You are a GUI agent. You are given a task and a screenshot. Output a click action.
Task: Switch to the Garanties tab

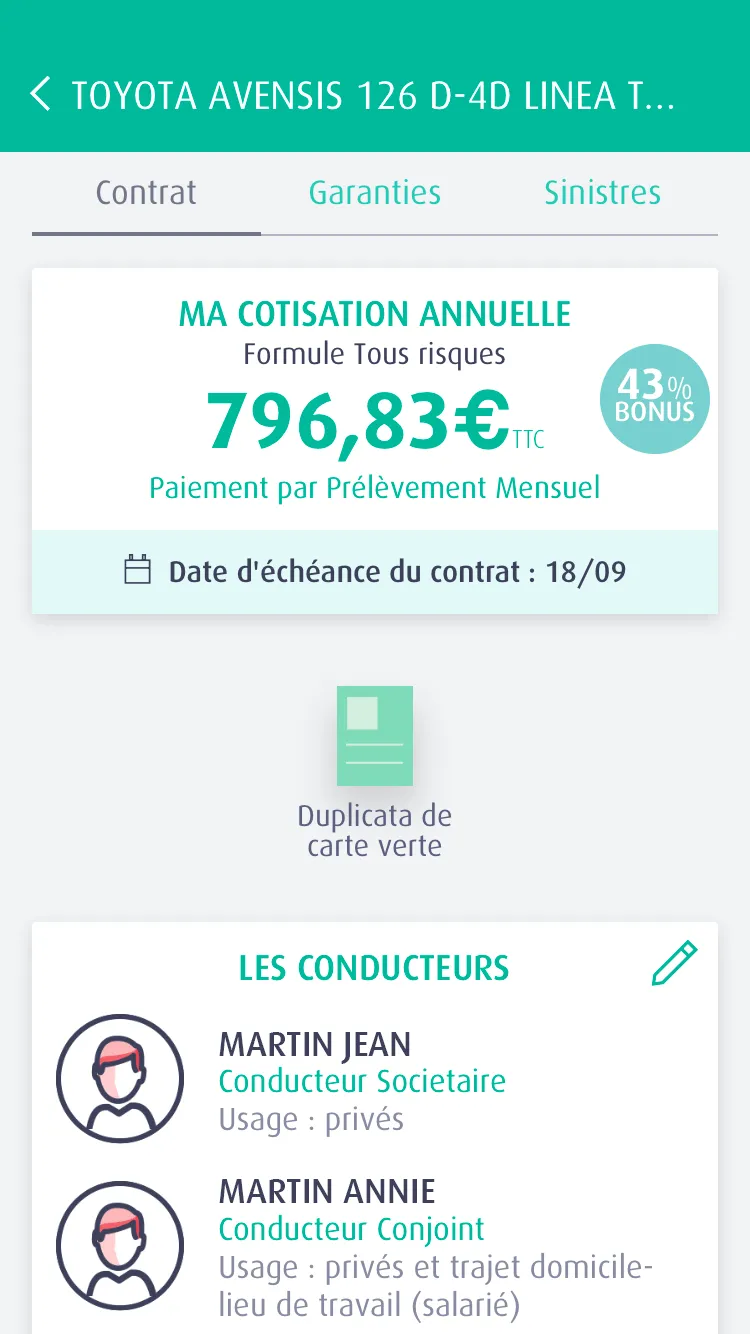(x=374, y=193)
